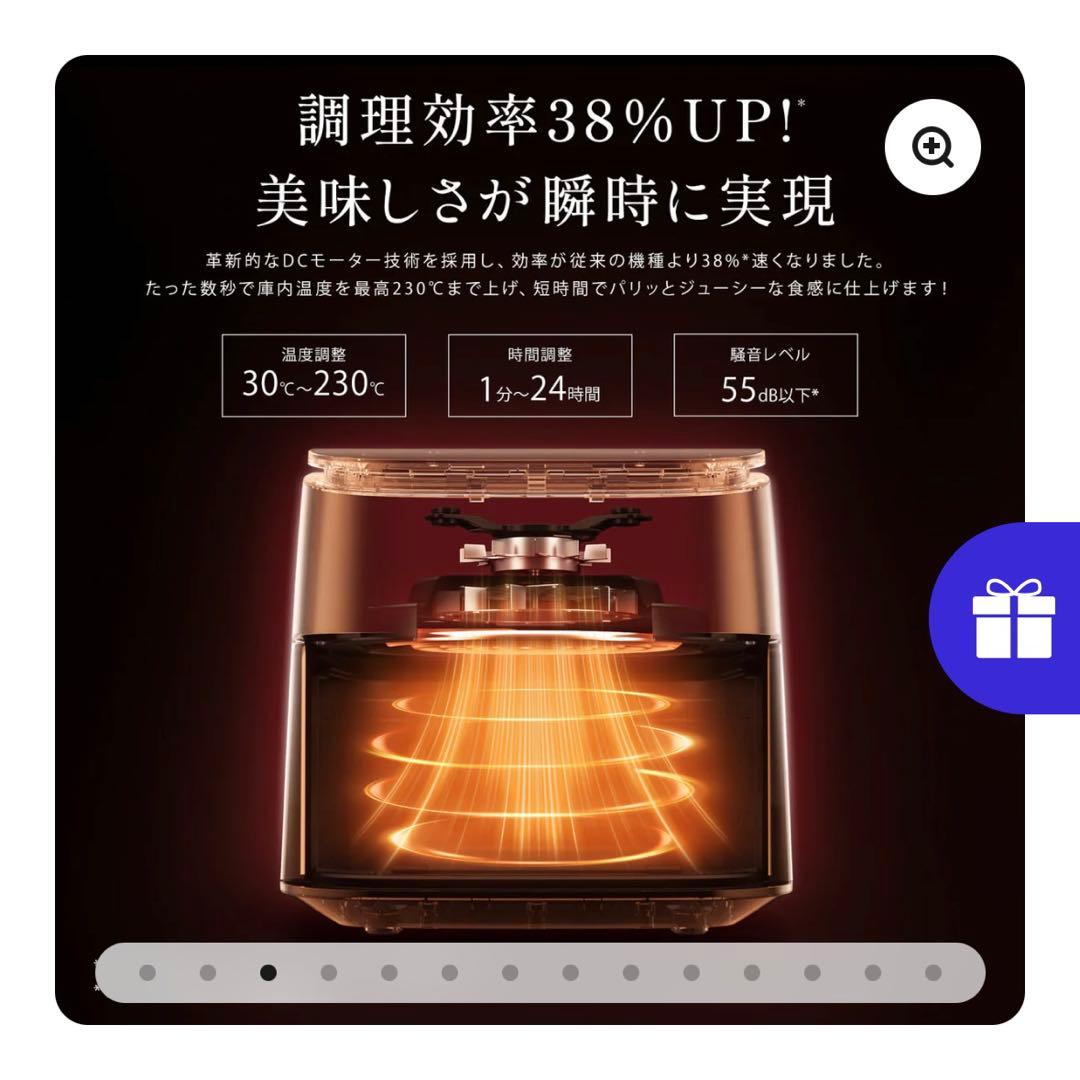Jump to the first carousel page dot
This screenshot has height=1080, width=1080.
coord(147,972)
